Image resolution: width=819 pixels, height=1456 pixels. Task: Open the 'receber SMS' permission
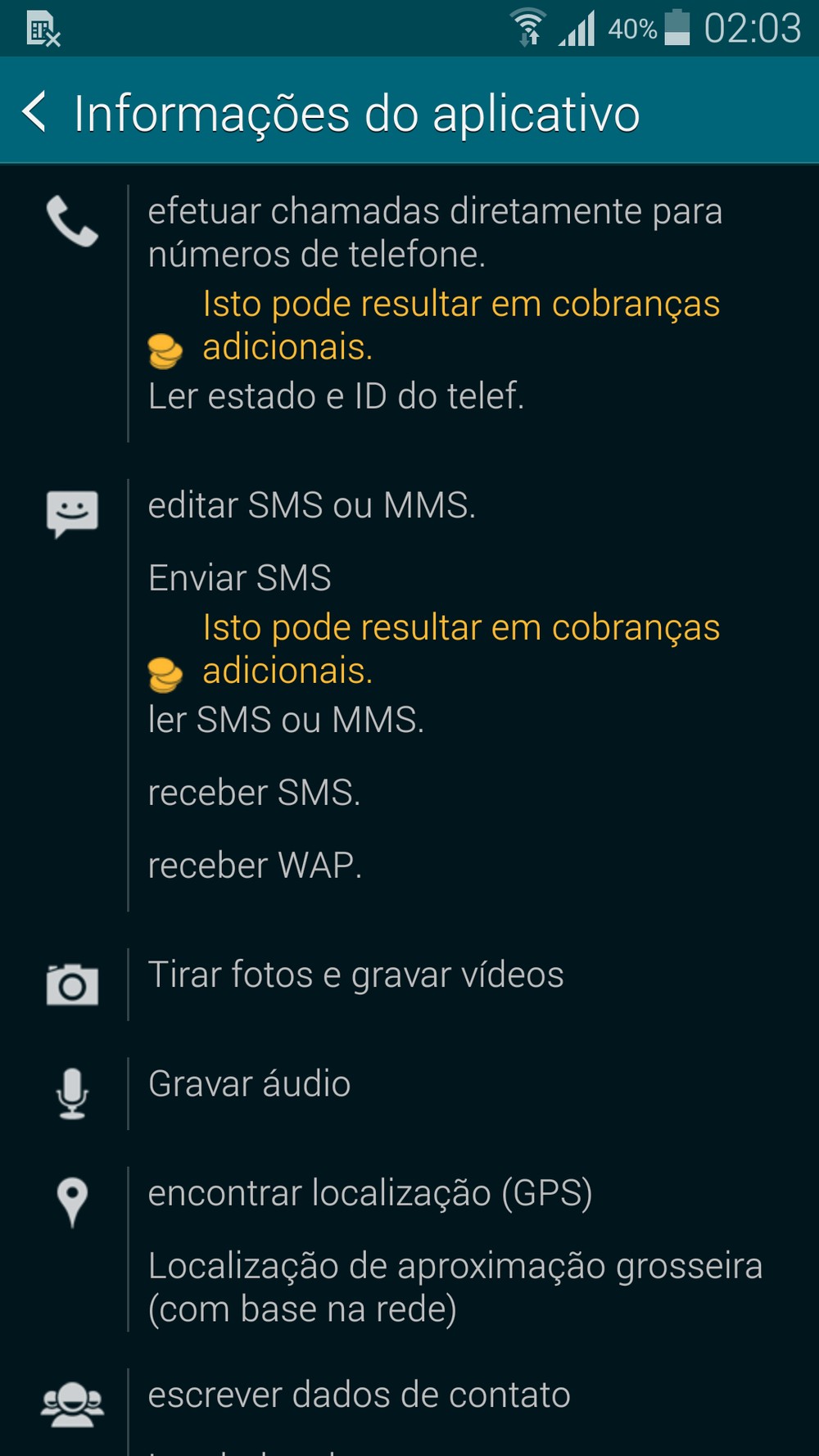tap(254, 793)
